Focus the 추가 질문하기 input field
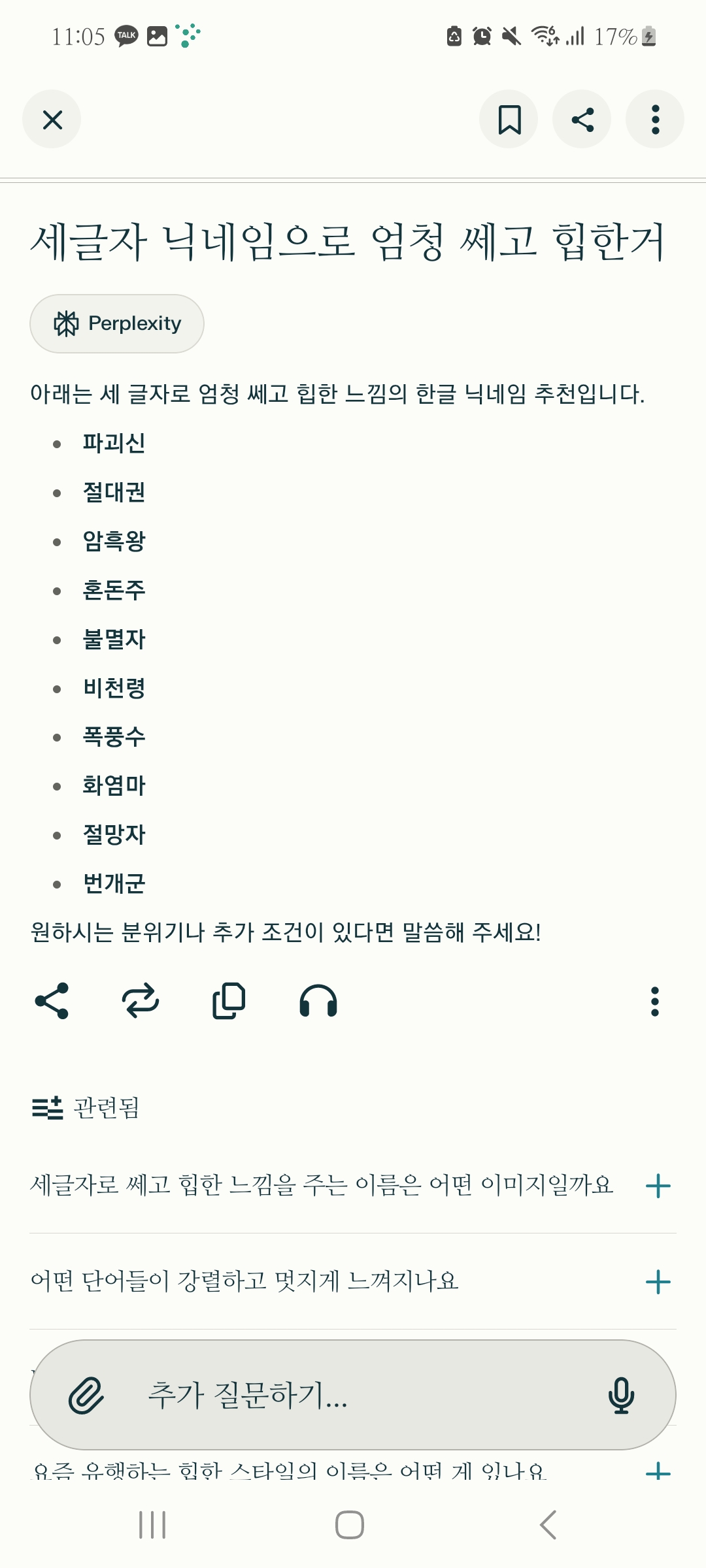Viewport: 706px width, 1568px height. 353,1395
